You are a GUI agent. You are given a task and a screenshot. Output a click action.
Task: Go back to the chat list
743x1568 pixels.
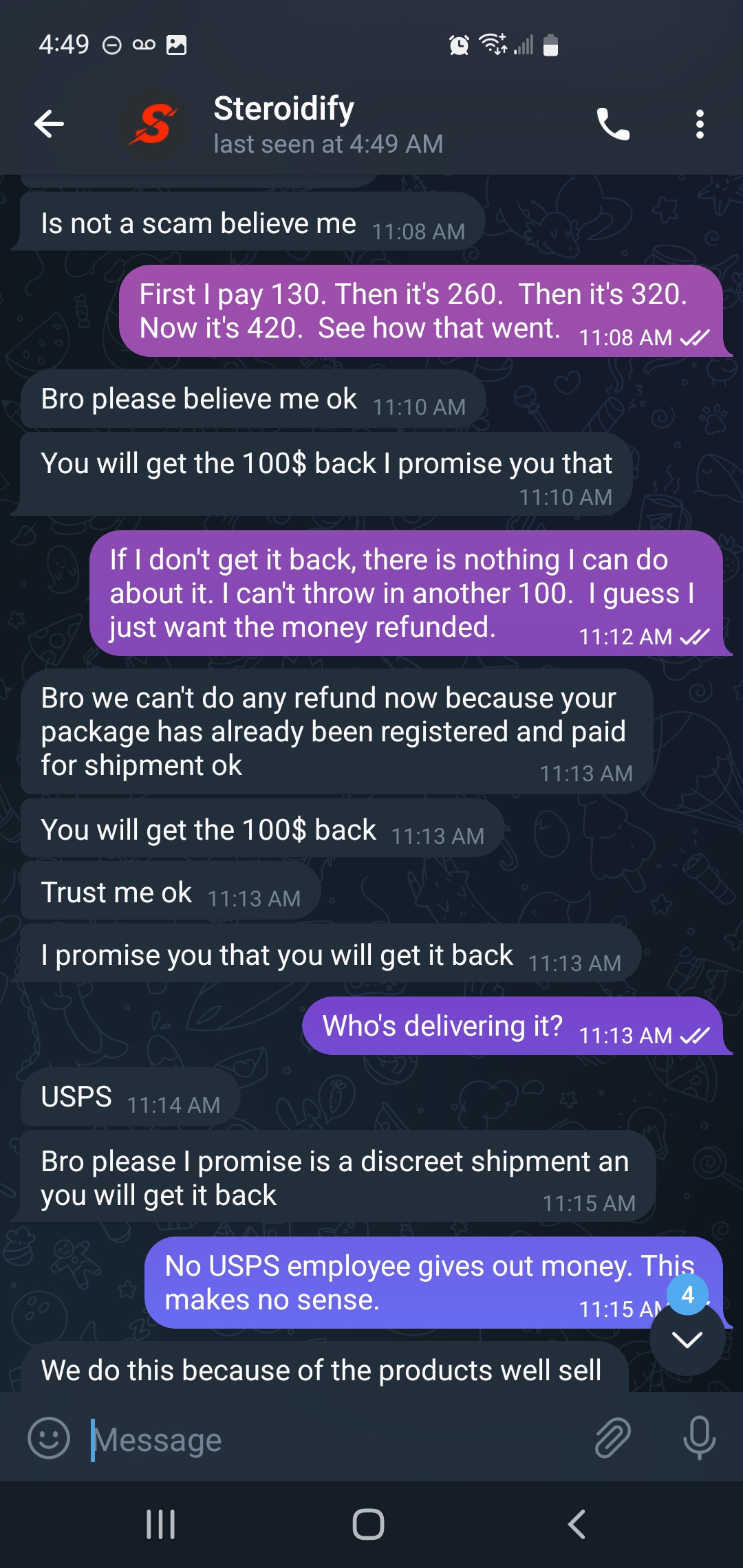[49, 124]
